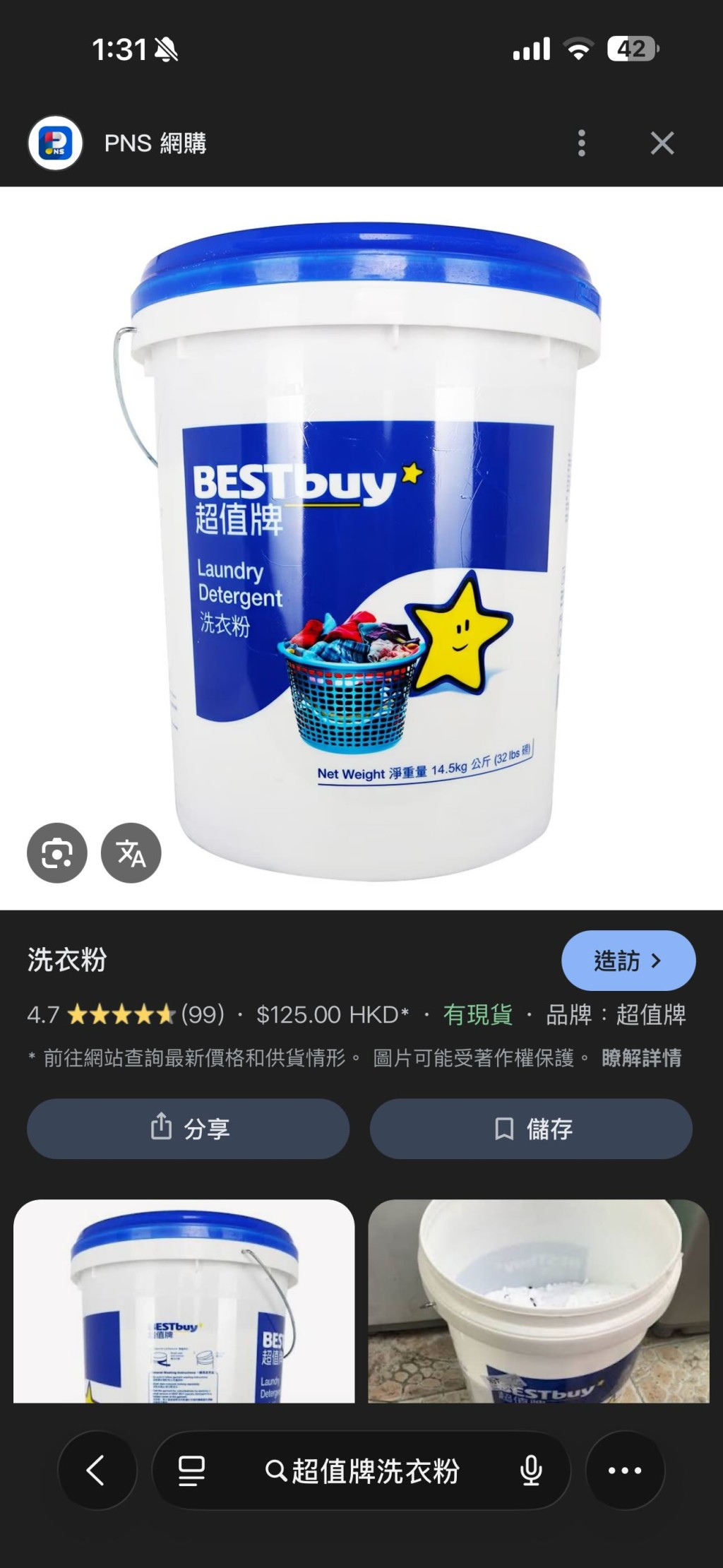Viewport: 723px width, 1568px height.
Task: Open the PNS 網購 source header
Action: (x=155, y=143)
